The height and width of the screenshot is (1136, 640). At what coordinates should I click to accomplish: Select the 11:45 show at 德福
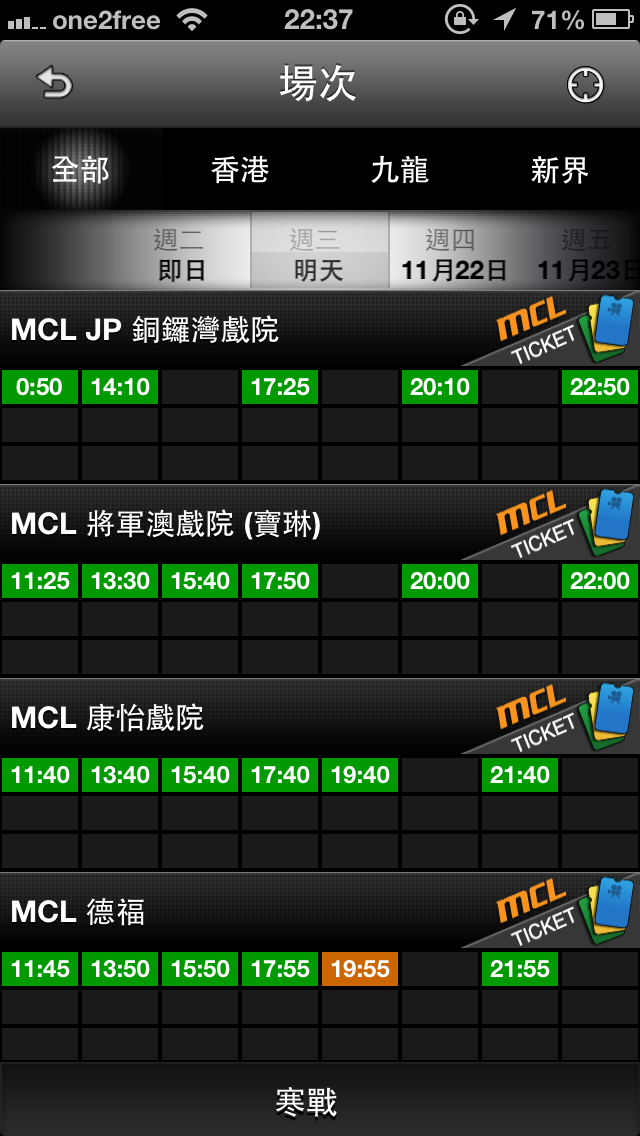(x=40, y=969)
